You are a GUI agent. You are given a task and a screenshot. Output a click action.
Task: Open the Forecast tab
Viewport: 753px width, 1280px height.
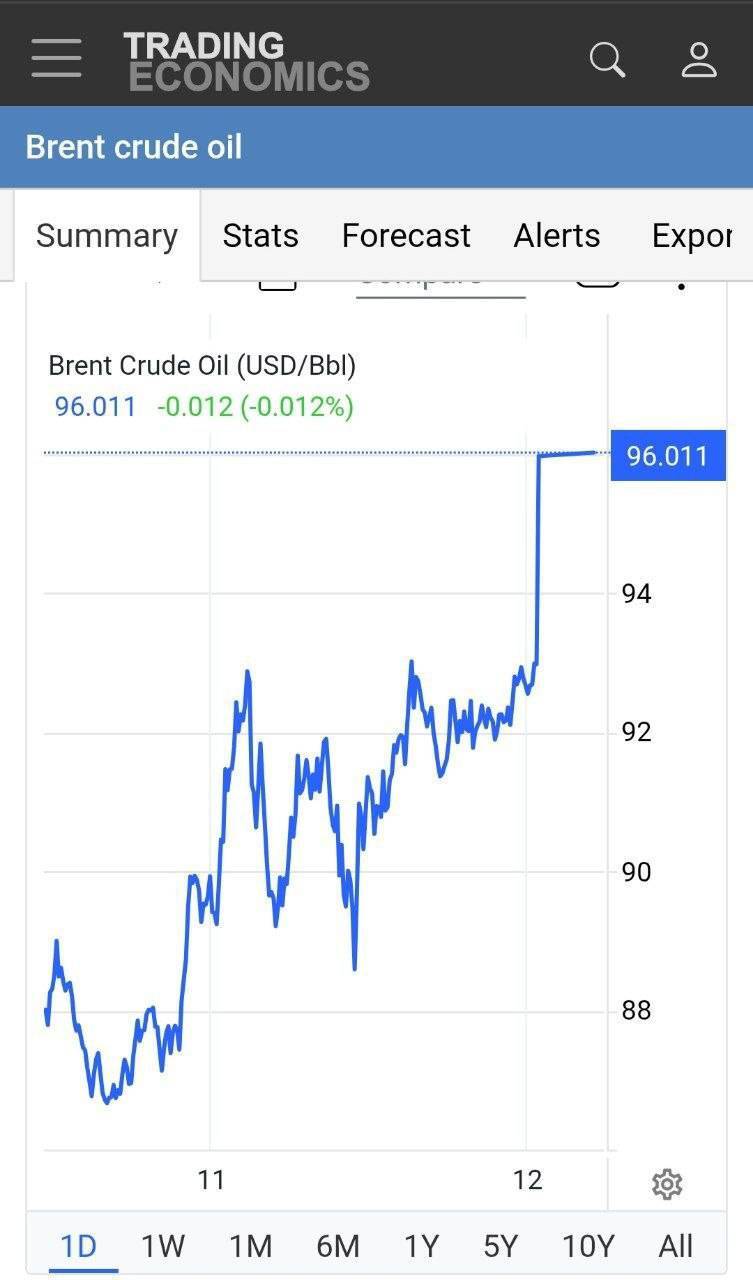(406, 235)
